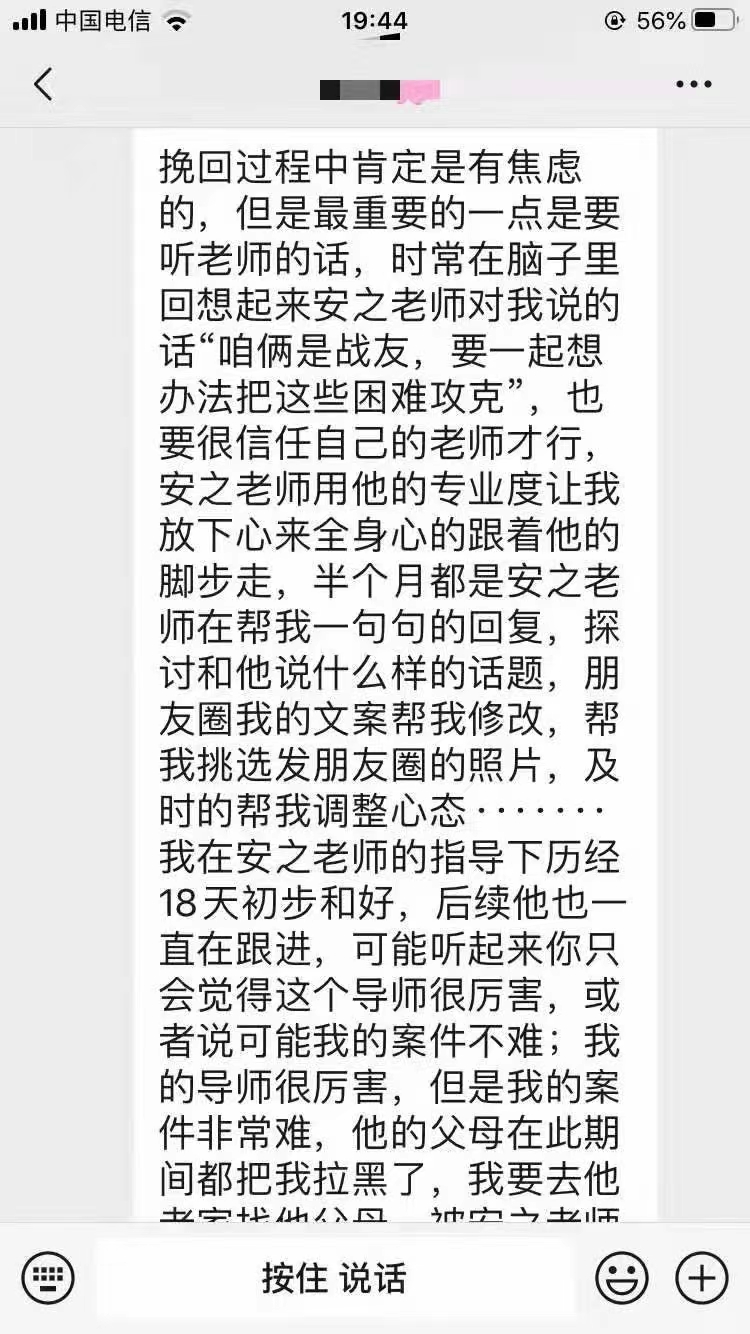Open the emoji sticker panel
The image size is (750, 1334).
tap(622, 1277)
